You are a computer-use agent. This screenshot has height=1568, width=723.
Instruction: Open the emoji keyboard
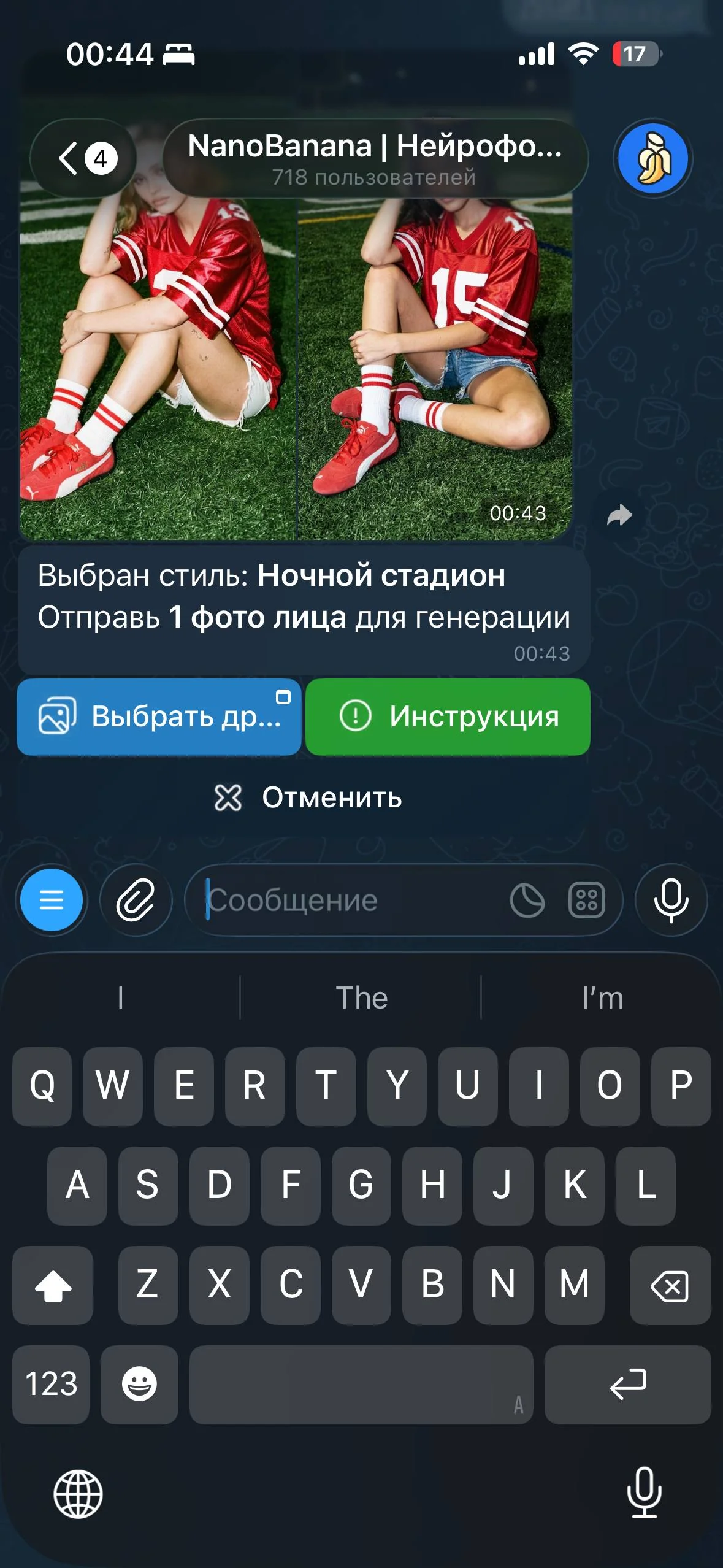139,1384
